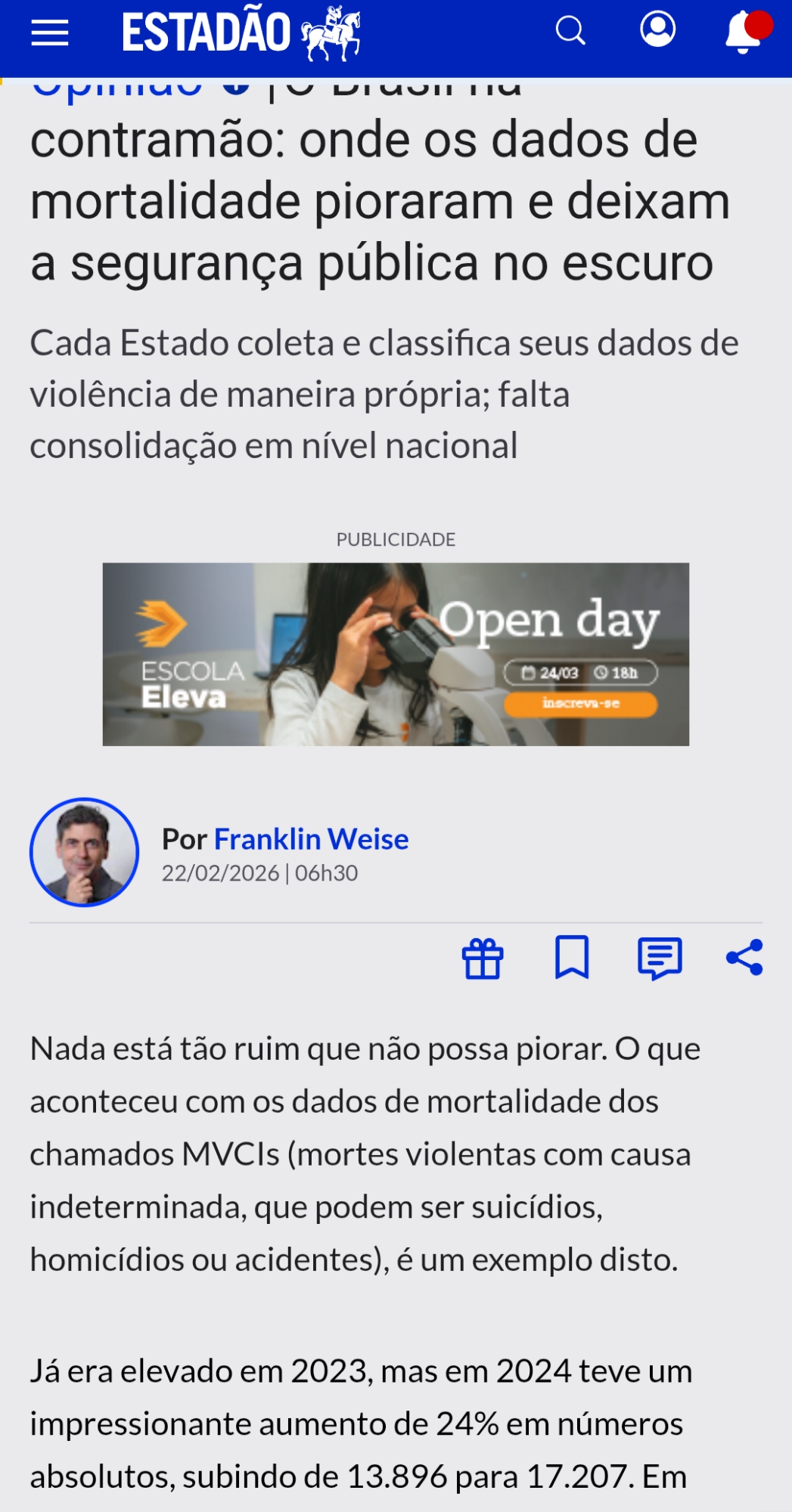Open the hamburger menu
792x1512 pixels.
[50, 33]
